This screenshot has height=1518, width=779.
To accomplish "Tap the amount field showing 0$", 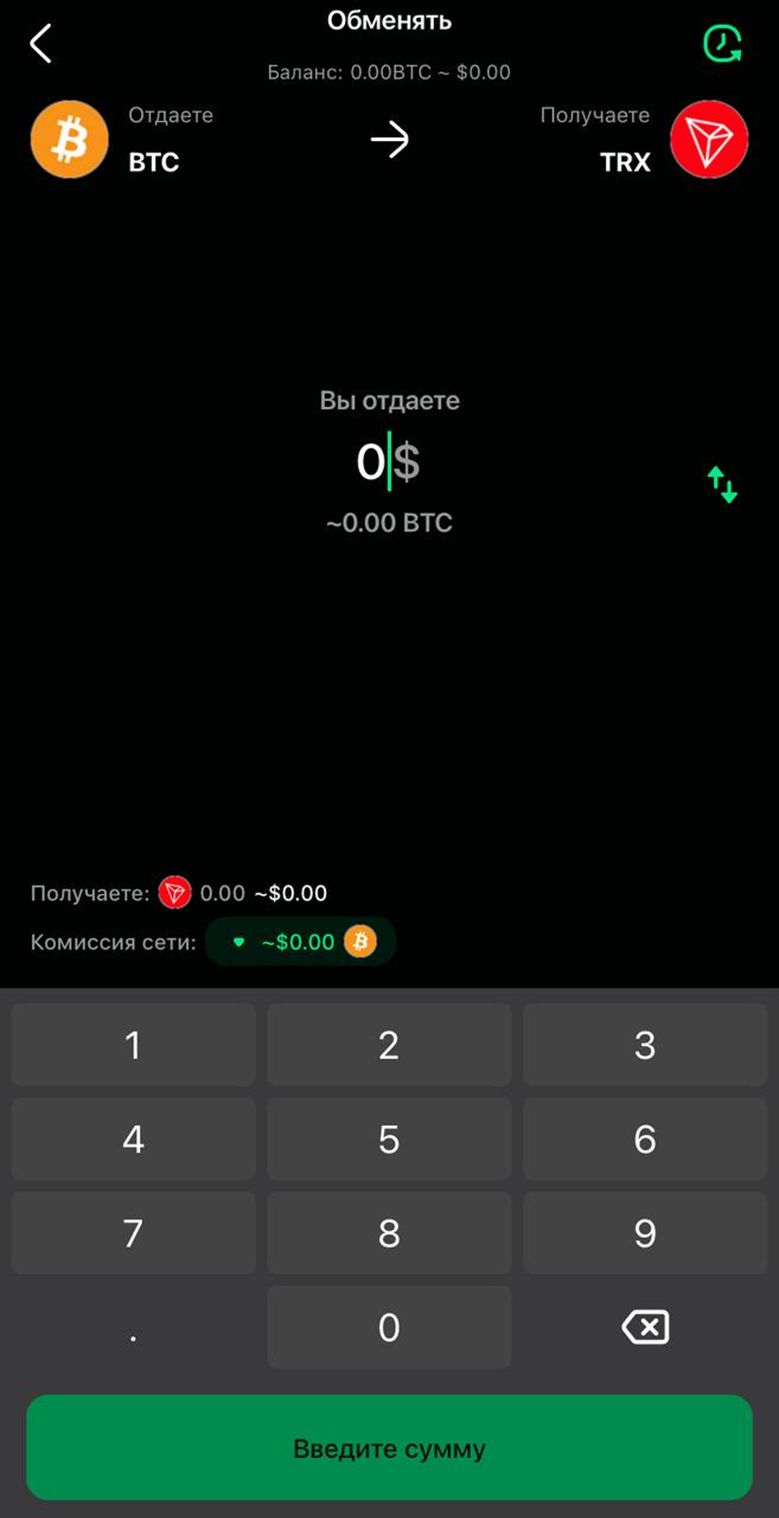I will [x=388, y=463].
